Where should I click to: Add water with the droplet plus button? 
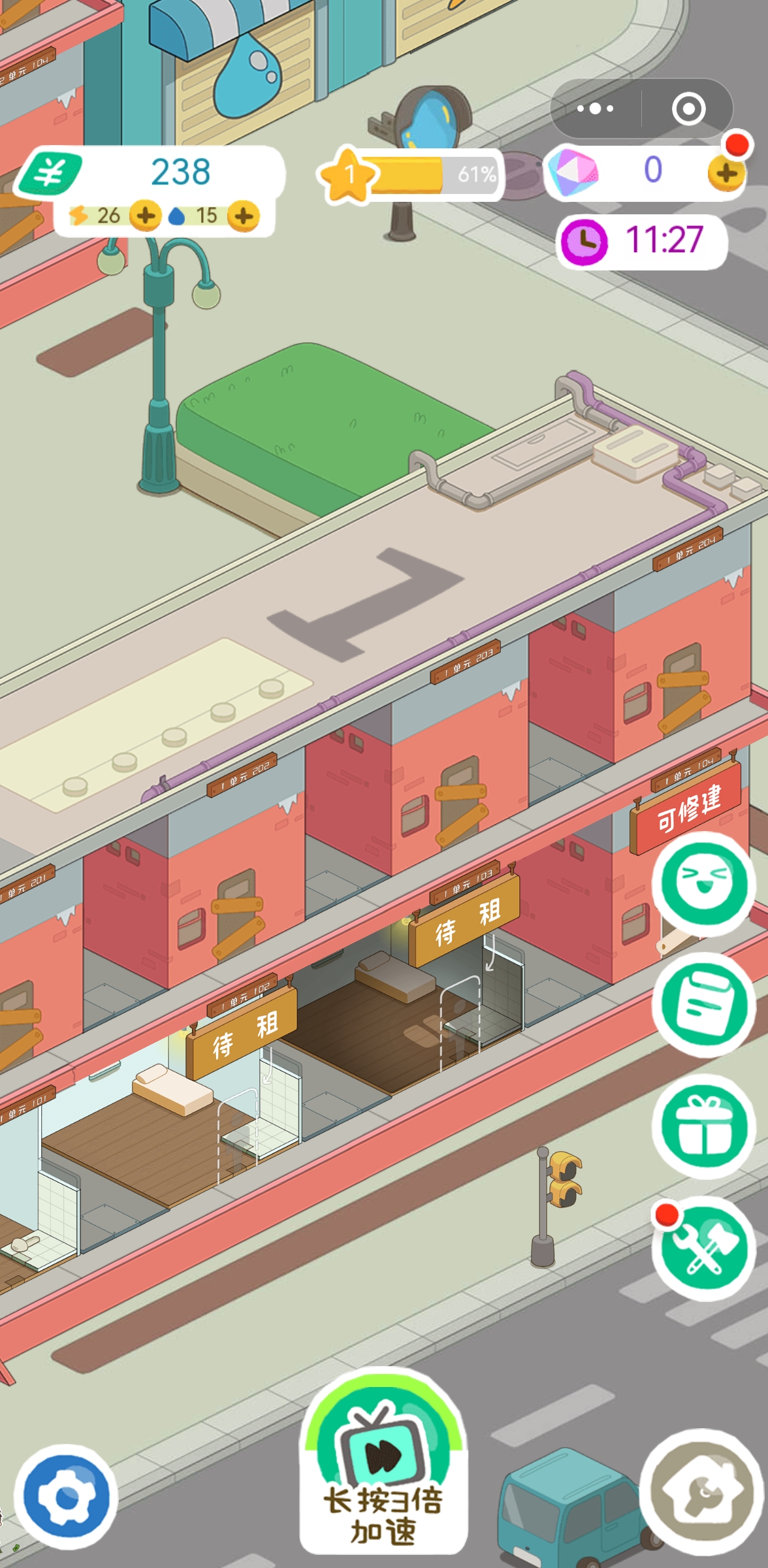pyautogui.click(x=244, y=216)
